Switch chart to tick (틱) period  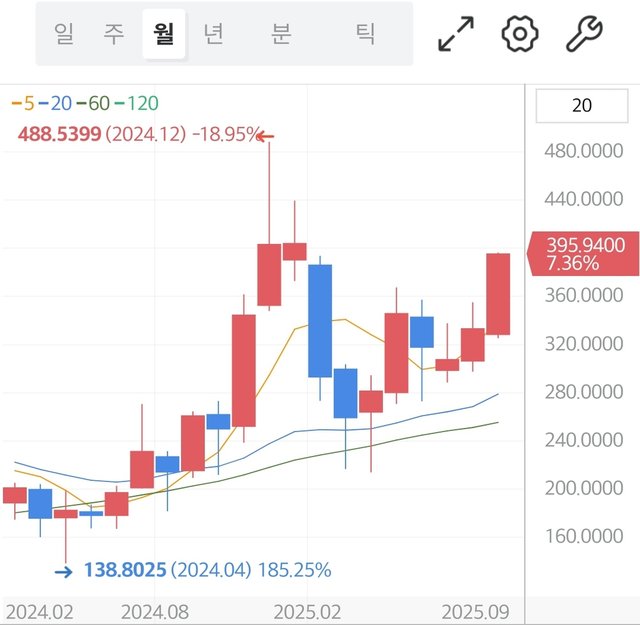[x=365, y=34]
